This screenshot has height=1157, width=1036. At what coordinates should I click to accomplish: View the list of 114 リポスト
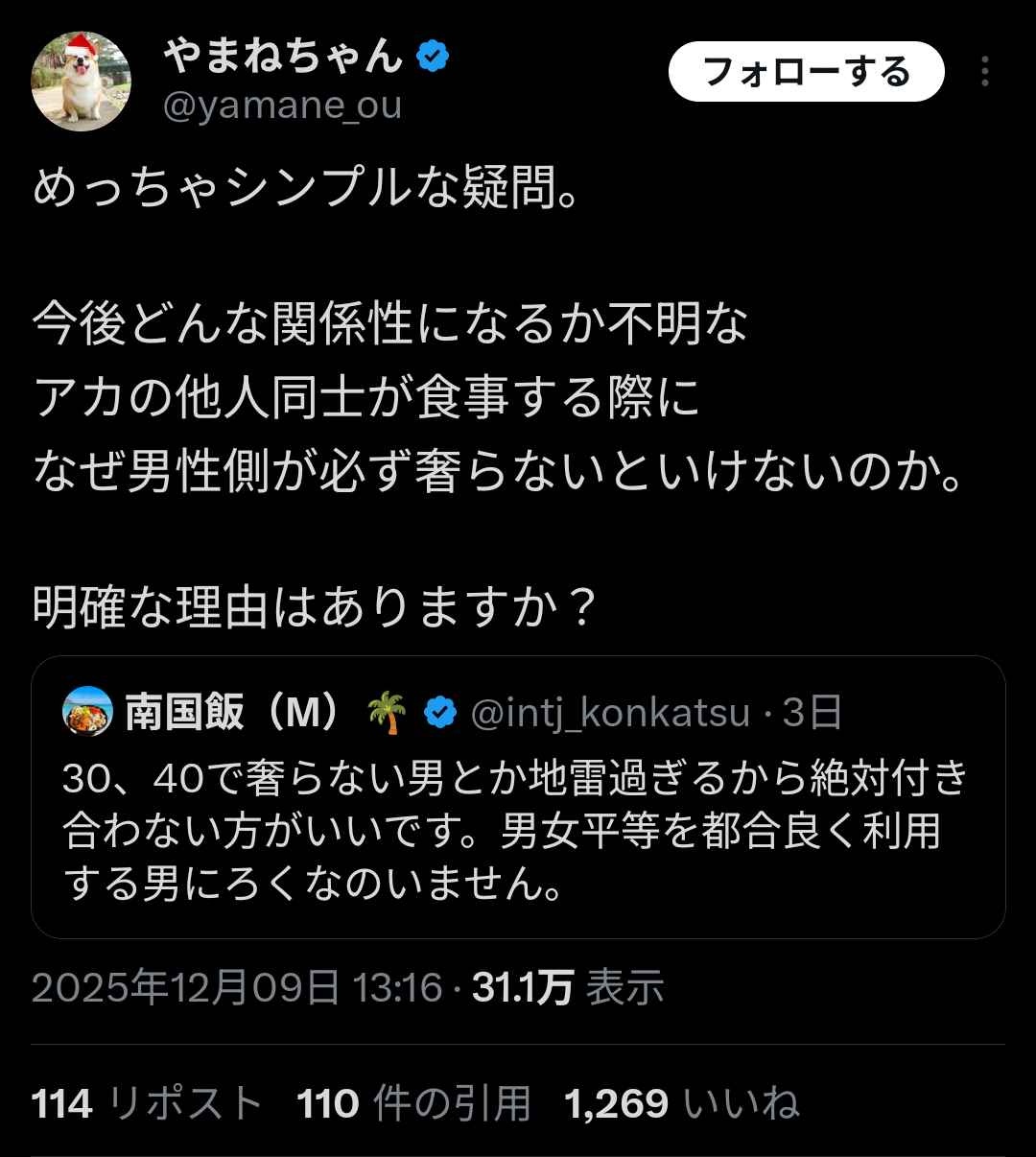click(x=147, y=1103)
